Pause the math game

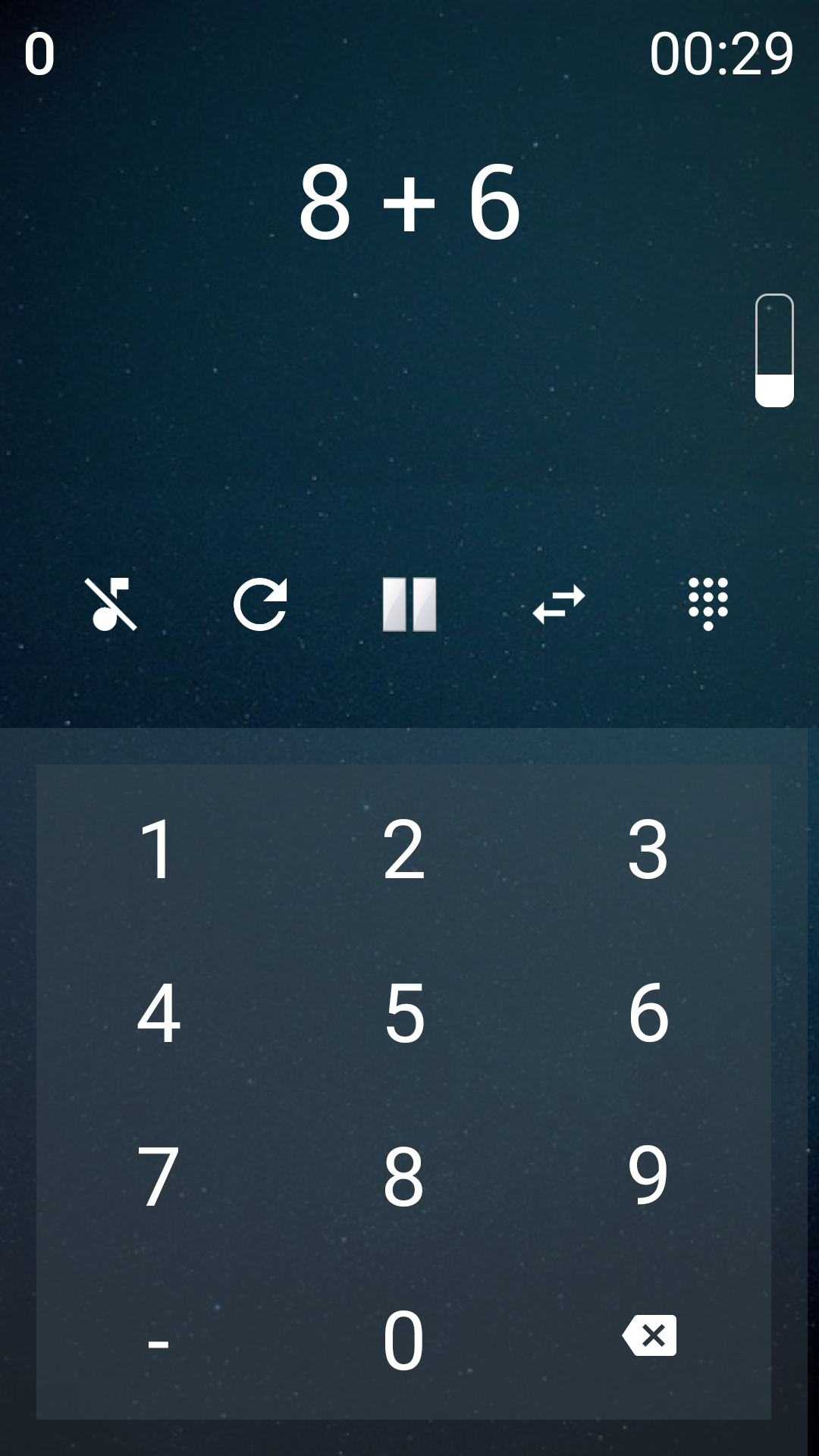point(409,604)
